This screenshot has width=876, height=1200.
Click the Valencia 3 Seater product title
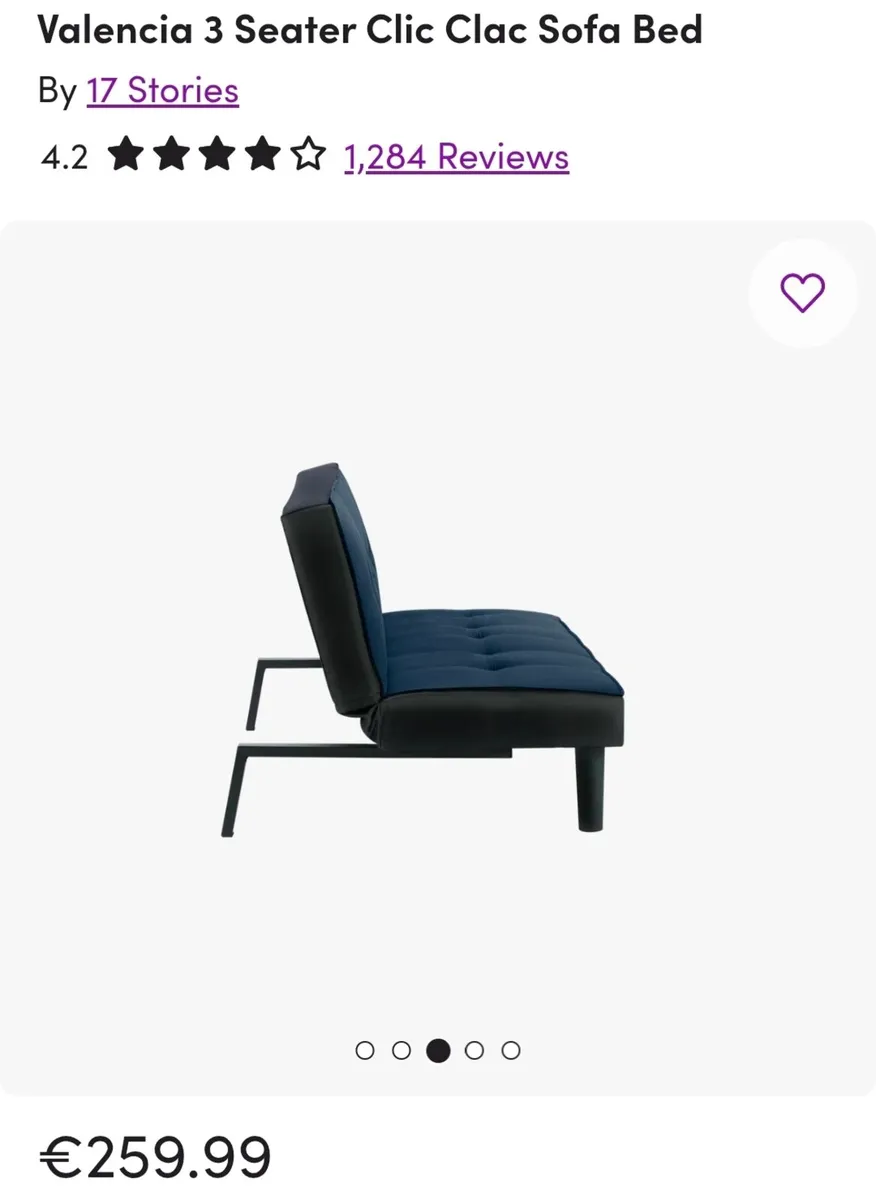[x=371, y=31]
